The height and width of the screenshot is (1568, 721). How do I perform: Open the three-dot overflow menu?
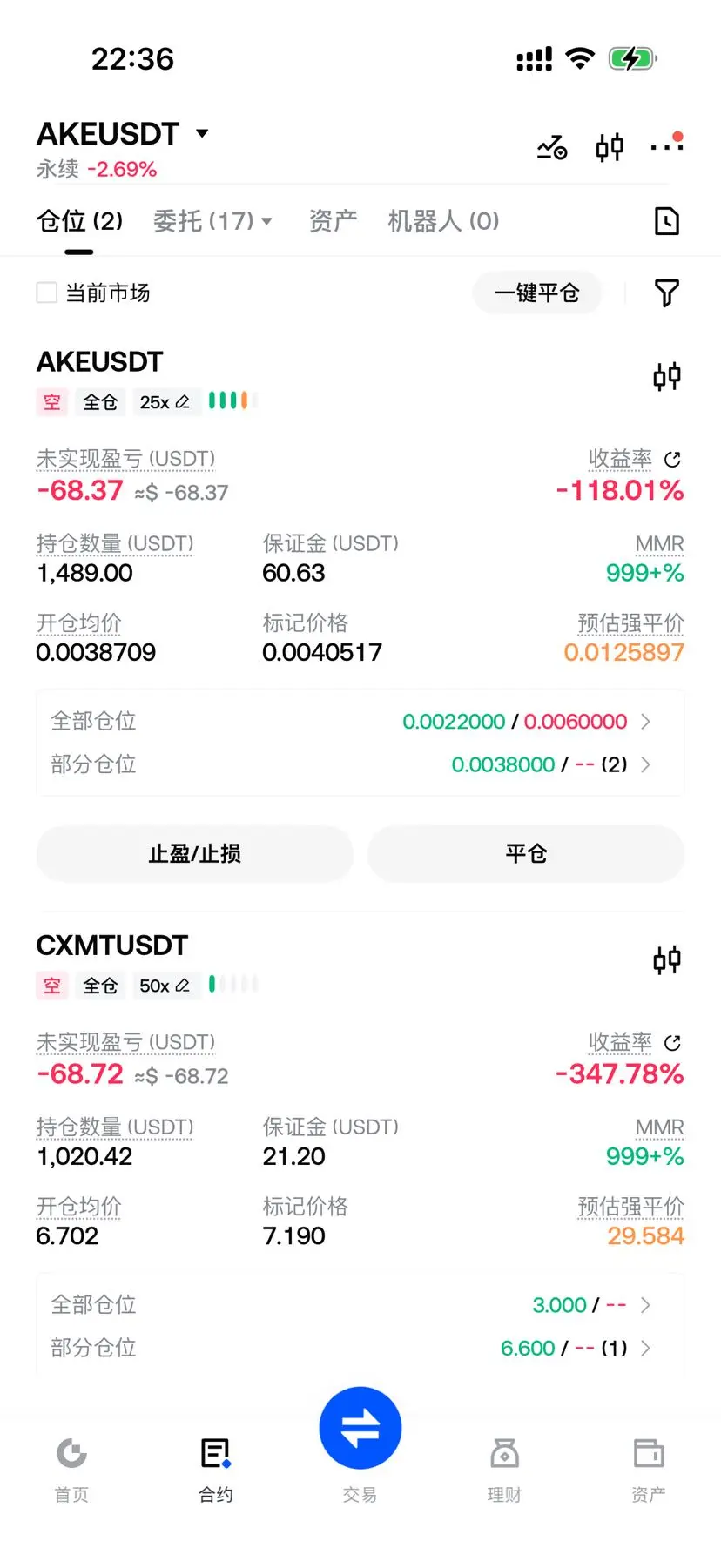[667, 146]
